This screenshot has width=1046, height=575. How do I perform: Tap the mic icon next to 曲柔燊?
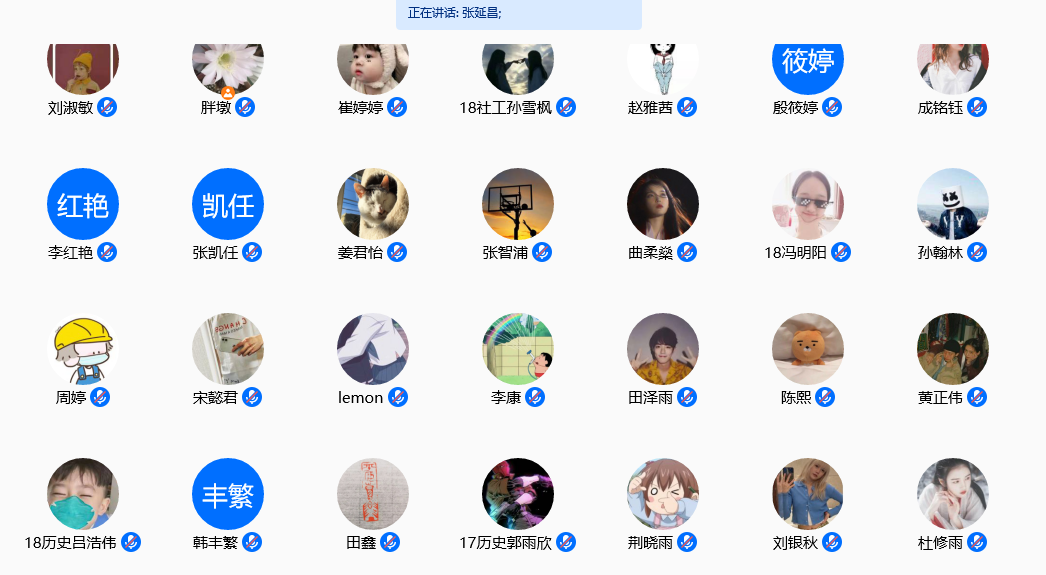[687, 252]
